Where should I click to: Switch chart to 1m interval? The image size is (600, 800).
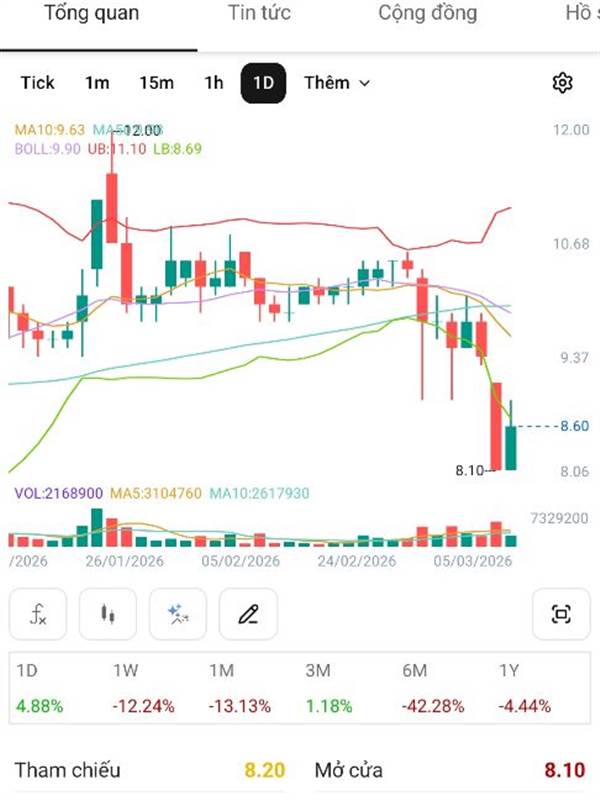(97, 83)
